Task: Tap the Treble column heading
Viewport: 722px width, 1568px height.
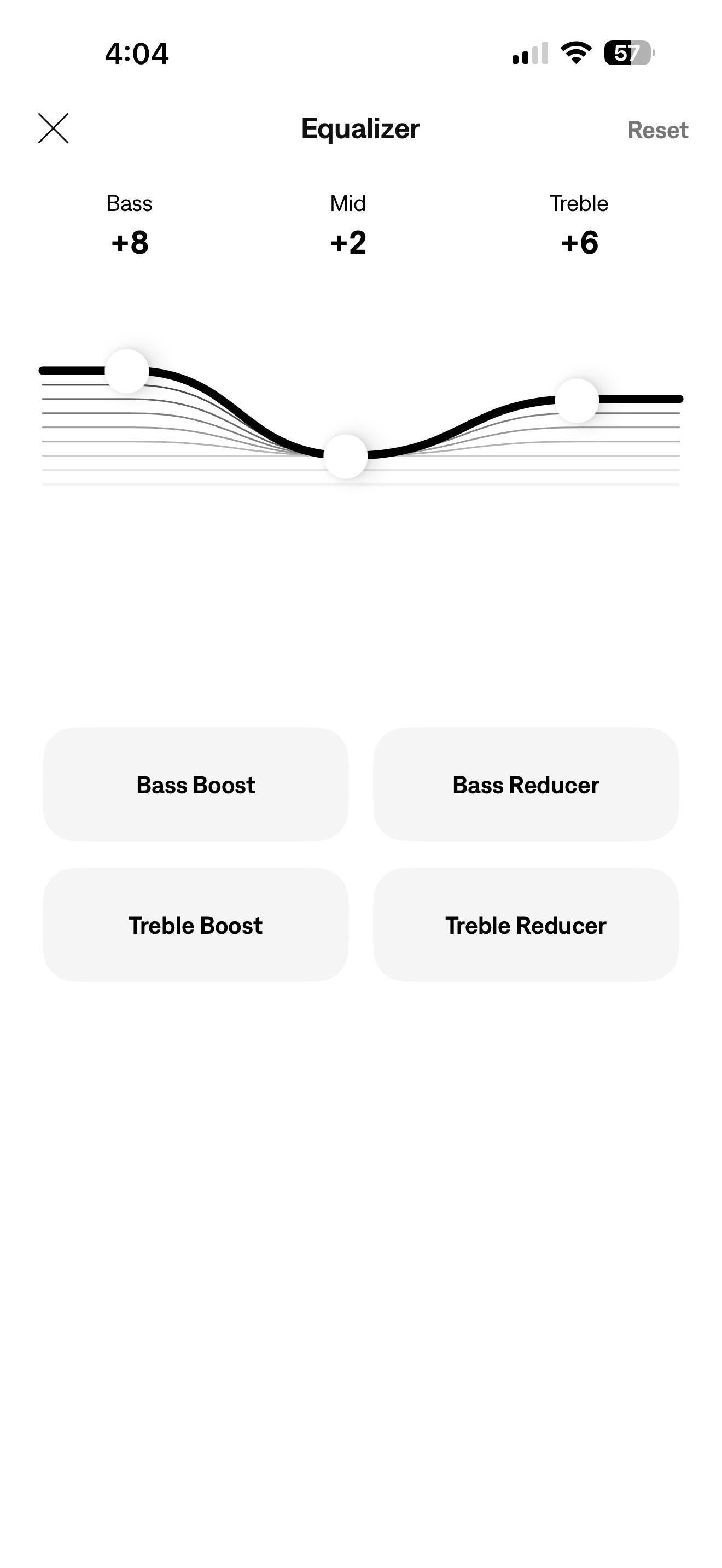Action: point(578,203)
